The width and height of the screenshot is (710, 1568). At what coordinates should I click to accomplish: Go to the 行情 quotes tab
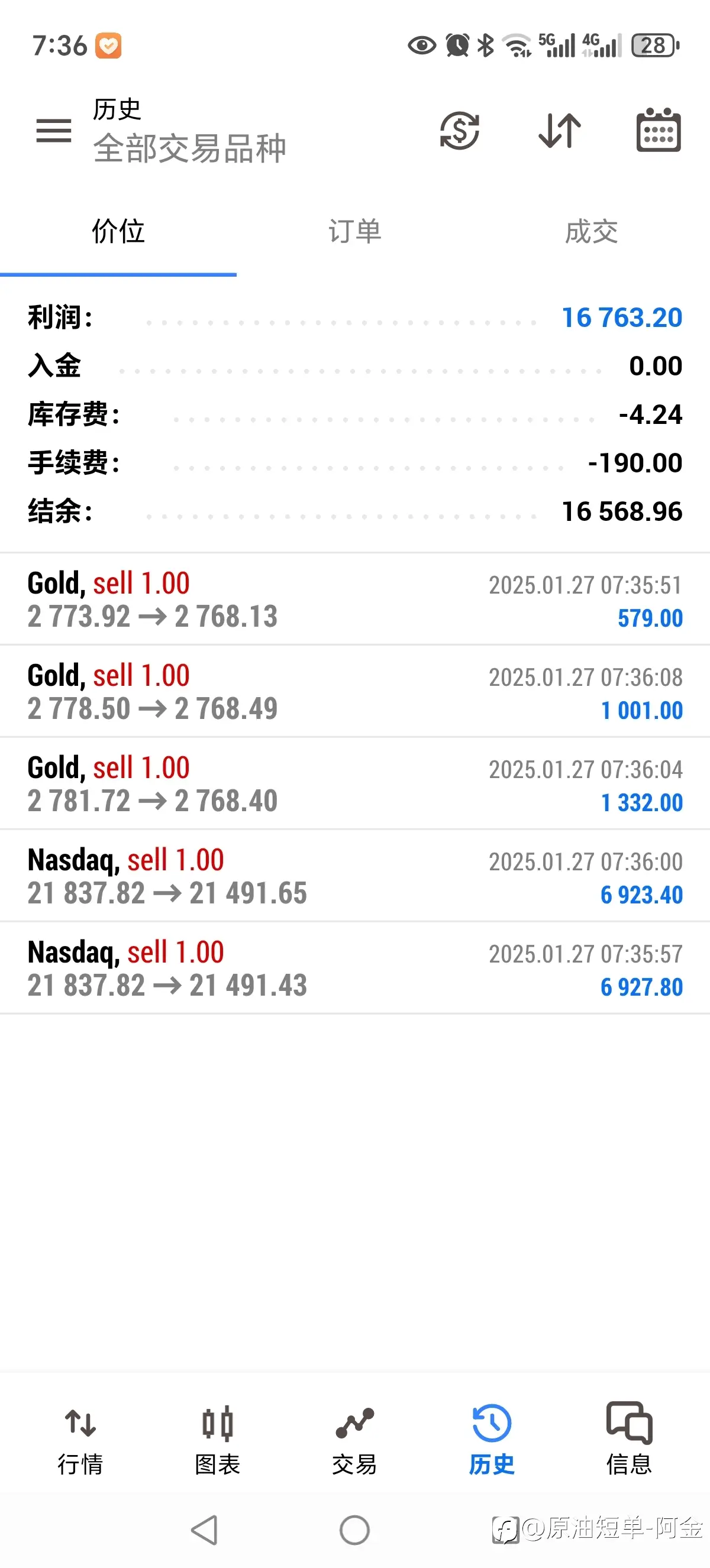[80, 1441]
